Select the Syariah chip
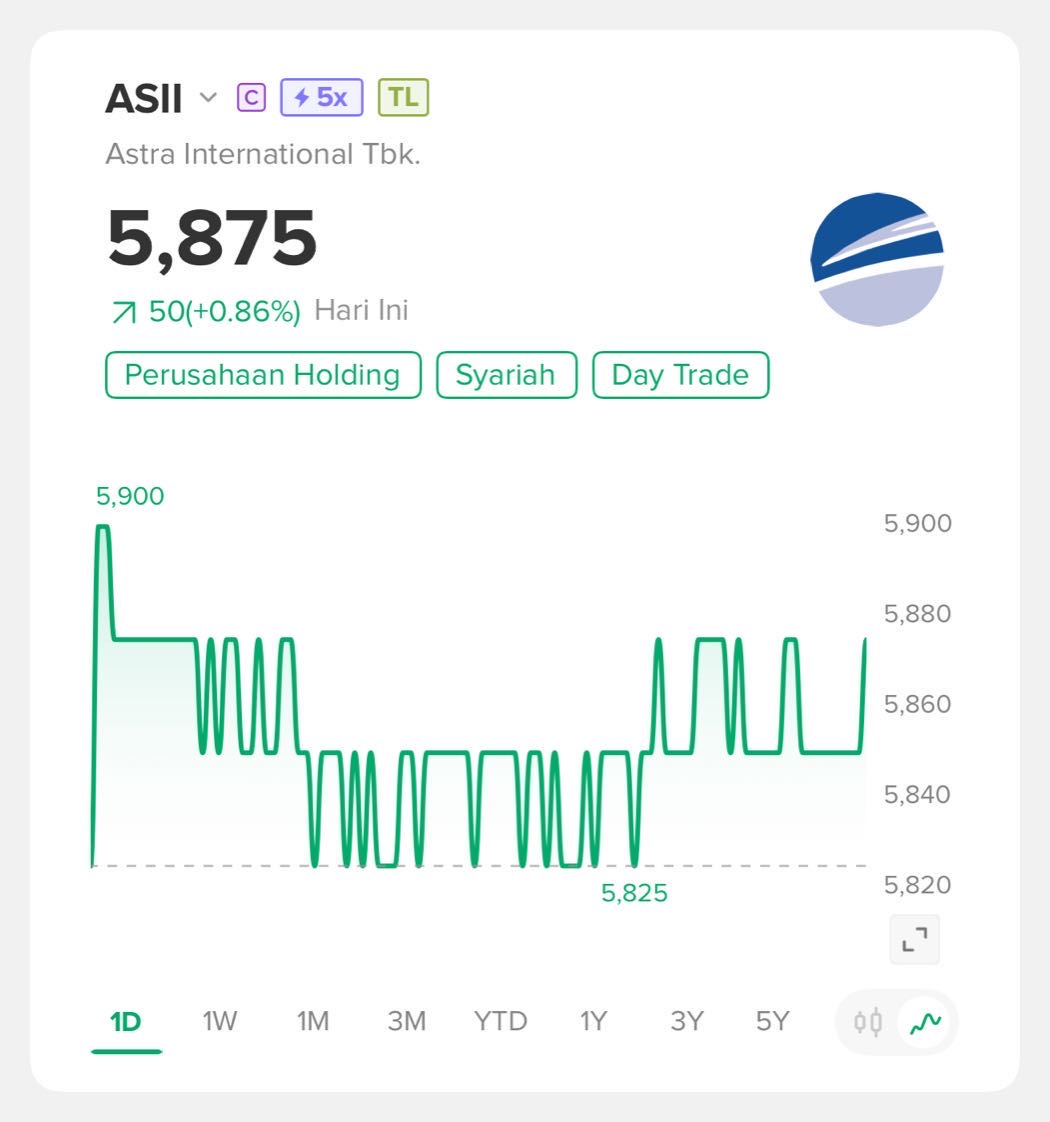The height and width of the screenshot is (1122, 1050). 506,375
